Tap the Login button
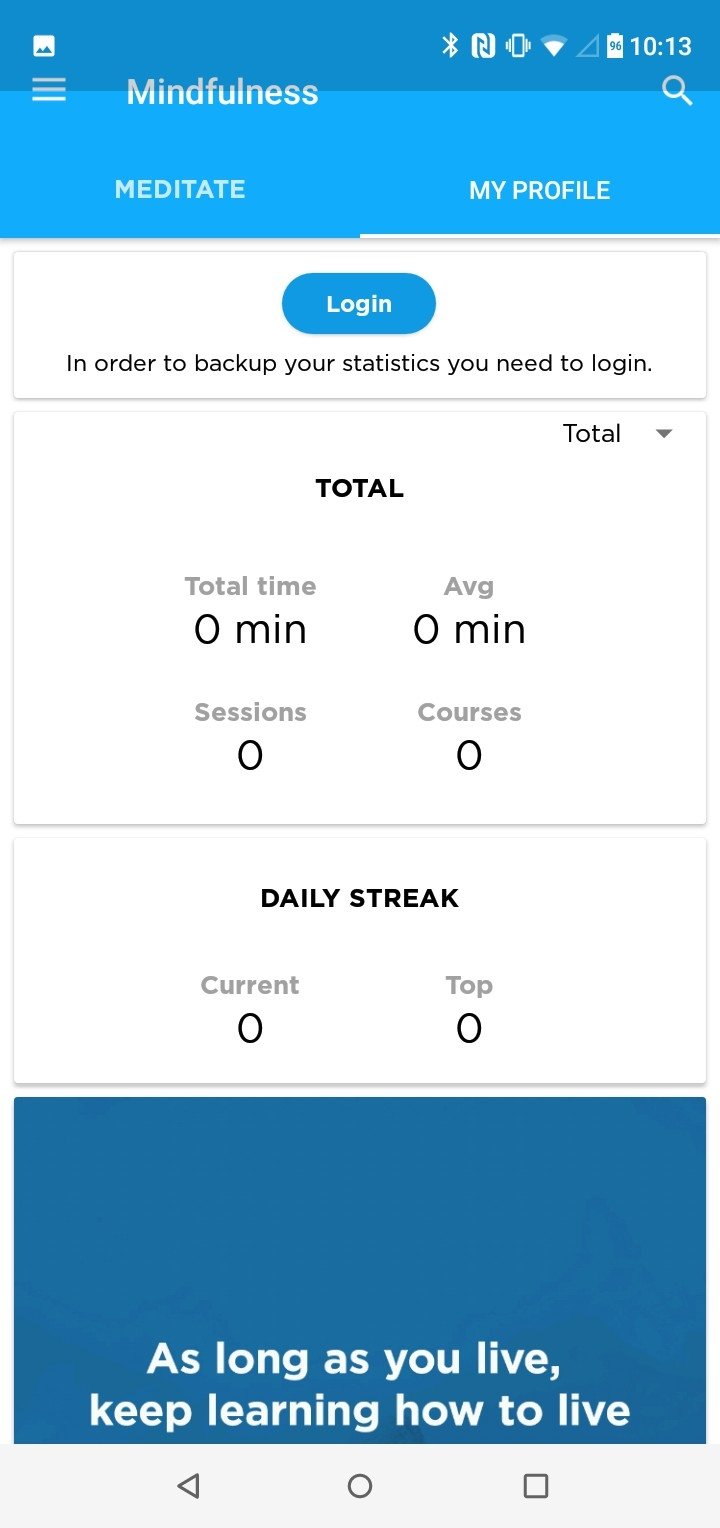The image size is (720, 1528). [359, 304]
